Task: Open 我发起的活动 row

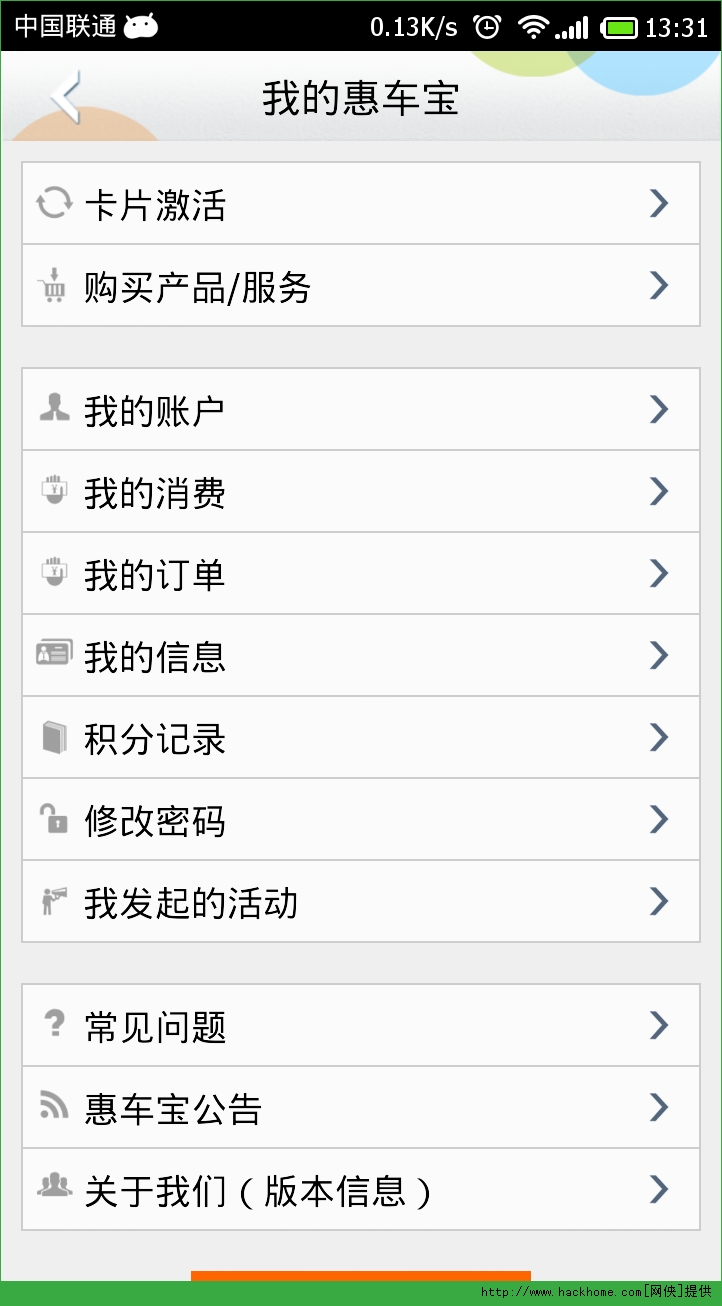Action: tap(360, 902)
